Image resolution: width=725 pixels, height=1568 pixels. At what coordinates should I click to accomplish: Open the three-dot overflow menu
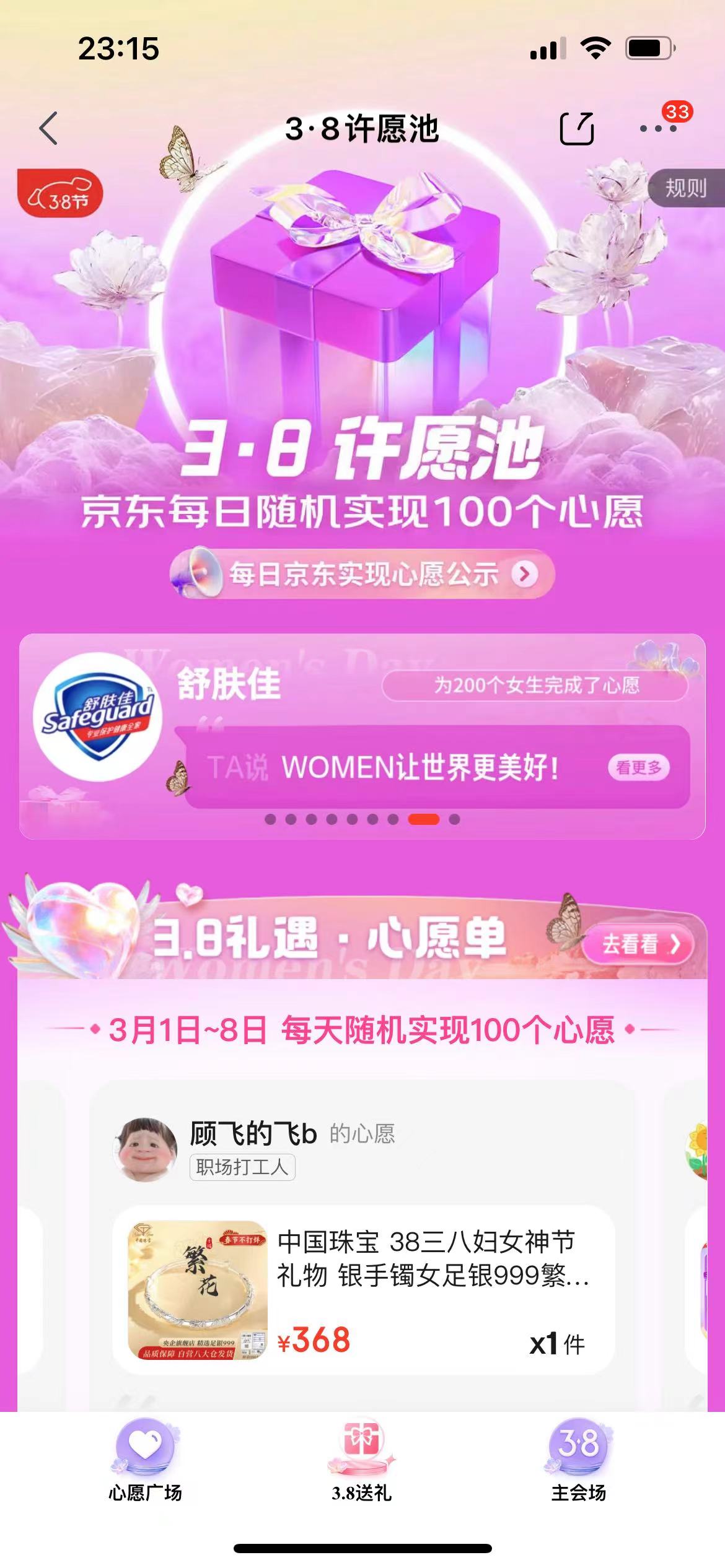(657, 129)
